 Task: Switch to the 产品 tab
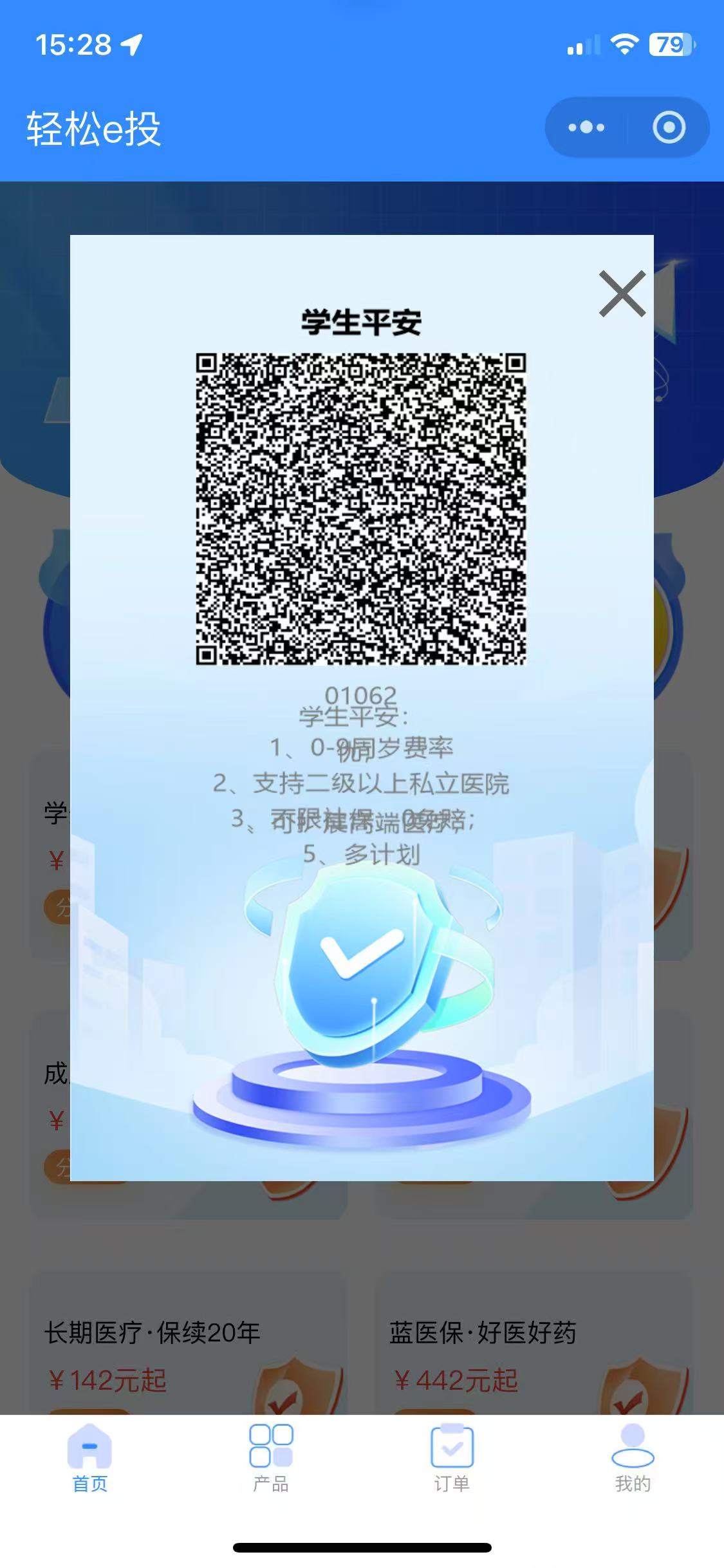pos(271,1459)
